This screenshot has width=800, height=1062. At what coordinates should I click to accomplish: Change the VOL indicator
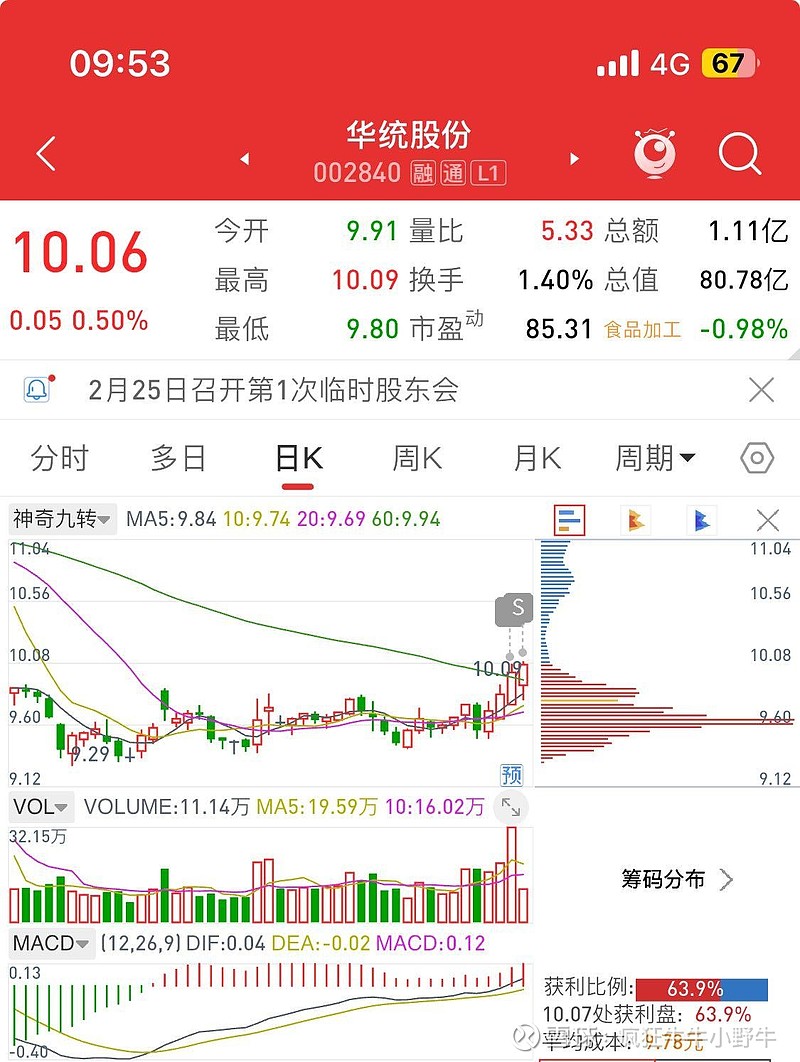pyautogui.click(x=41, y=806)
